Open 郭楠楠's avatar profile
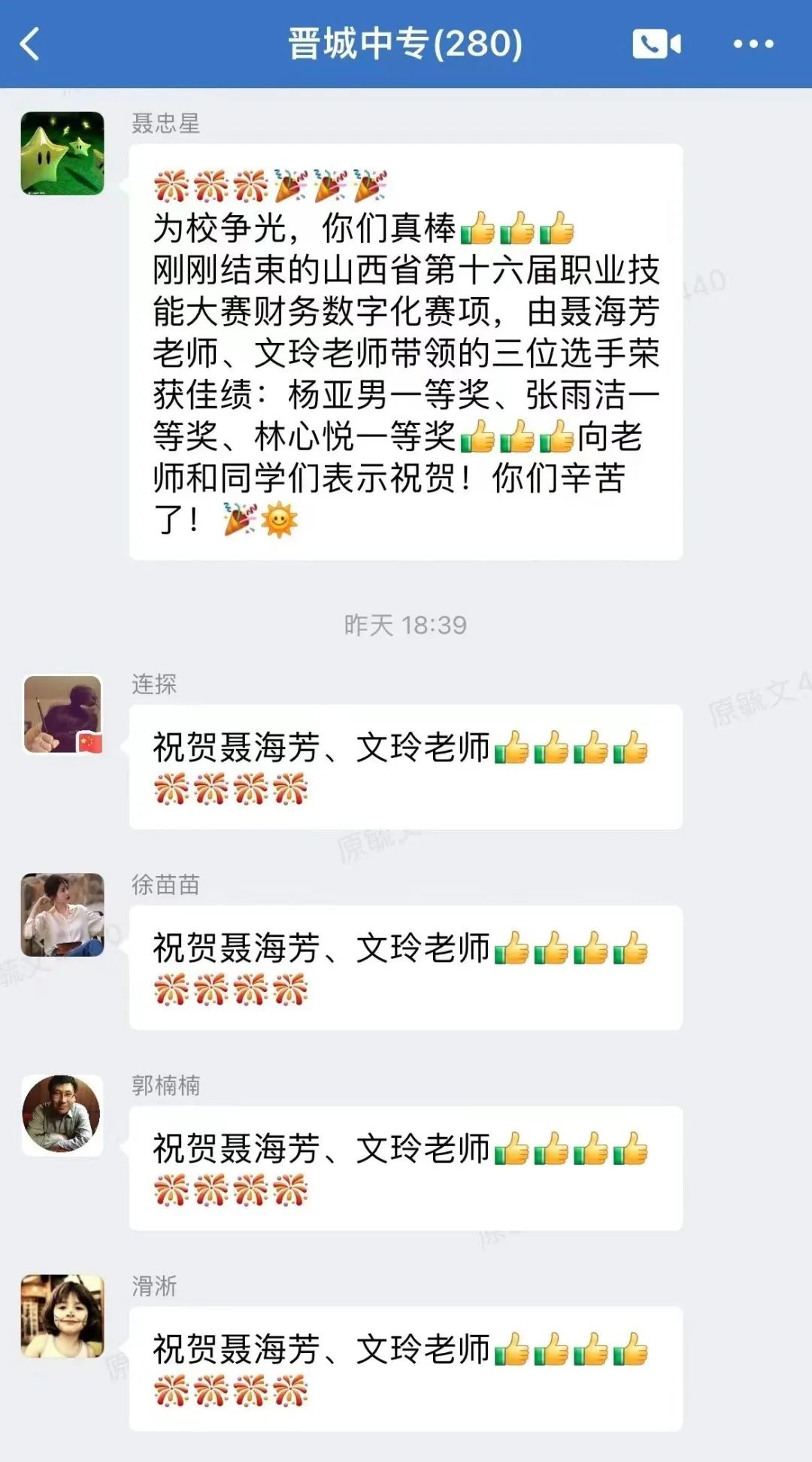 [x=62, y=1115]
